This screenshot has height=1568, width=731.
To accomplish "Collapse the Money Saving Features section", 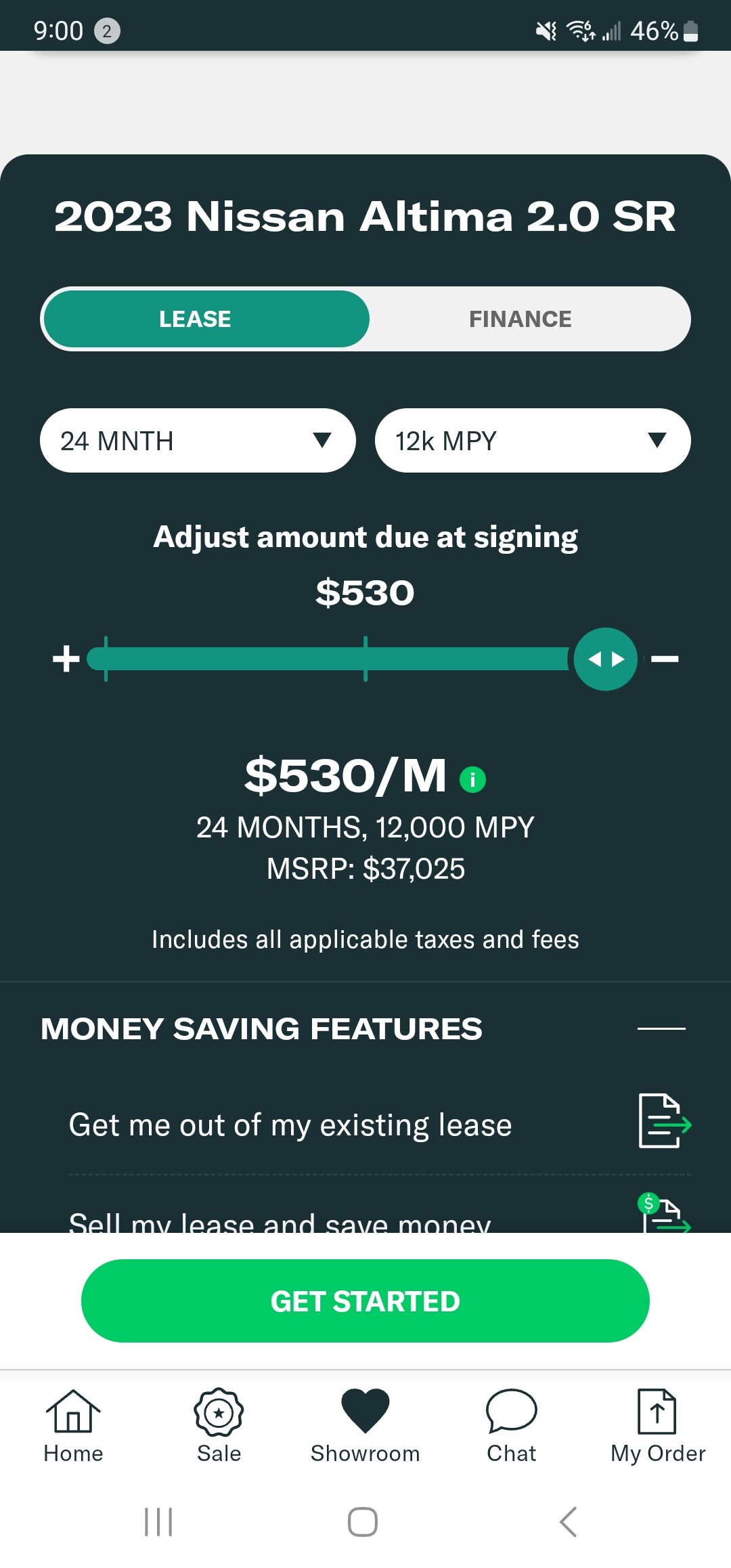I will tap(661, 1028).
